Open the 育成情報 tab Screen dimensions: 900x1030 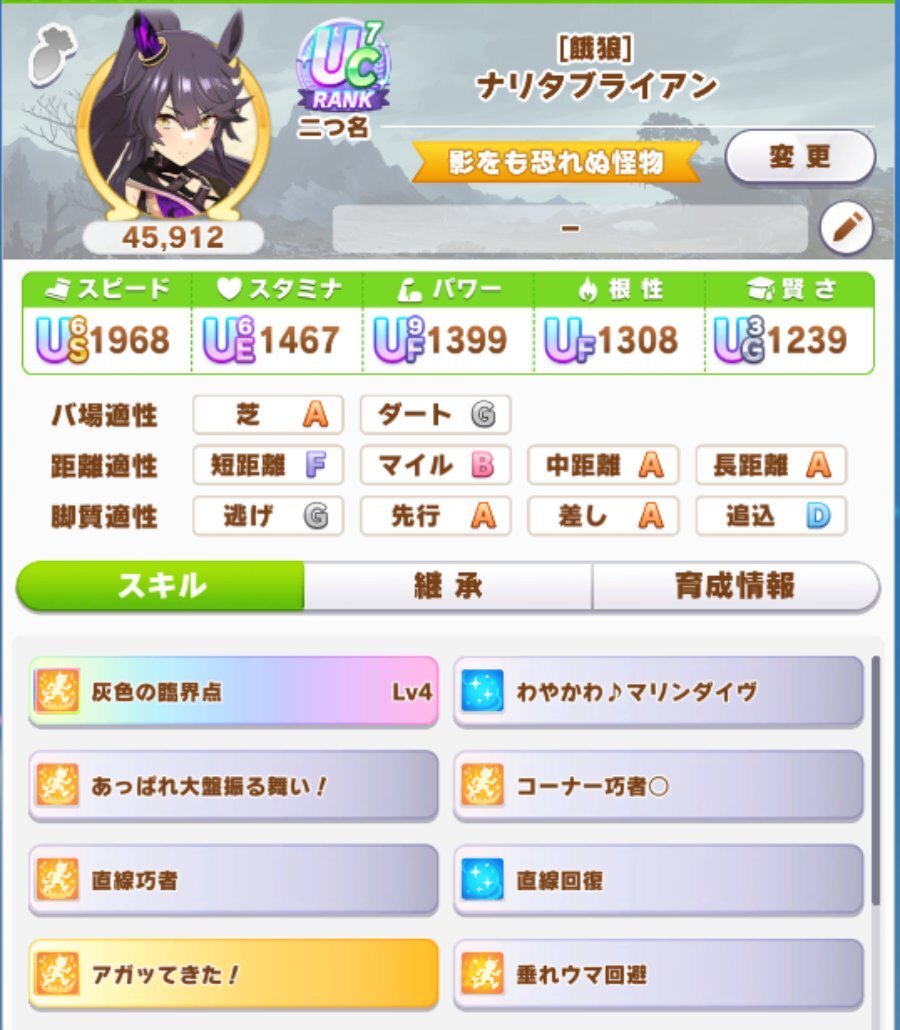tap(735, 586)
